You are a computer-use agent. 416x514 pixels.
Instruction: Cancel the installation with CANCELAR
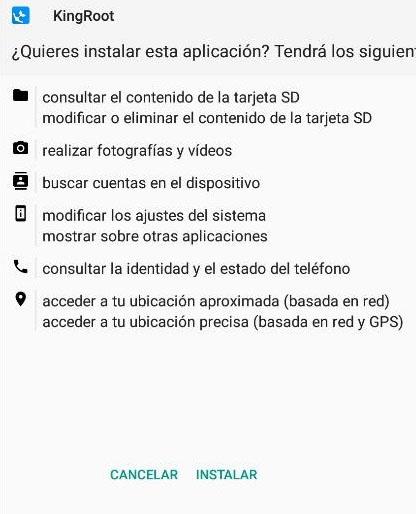pyautogui.click(x=144, y=475)
